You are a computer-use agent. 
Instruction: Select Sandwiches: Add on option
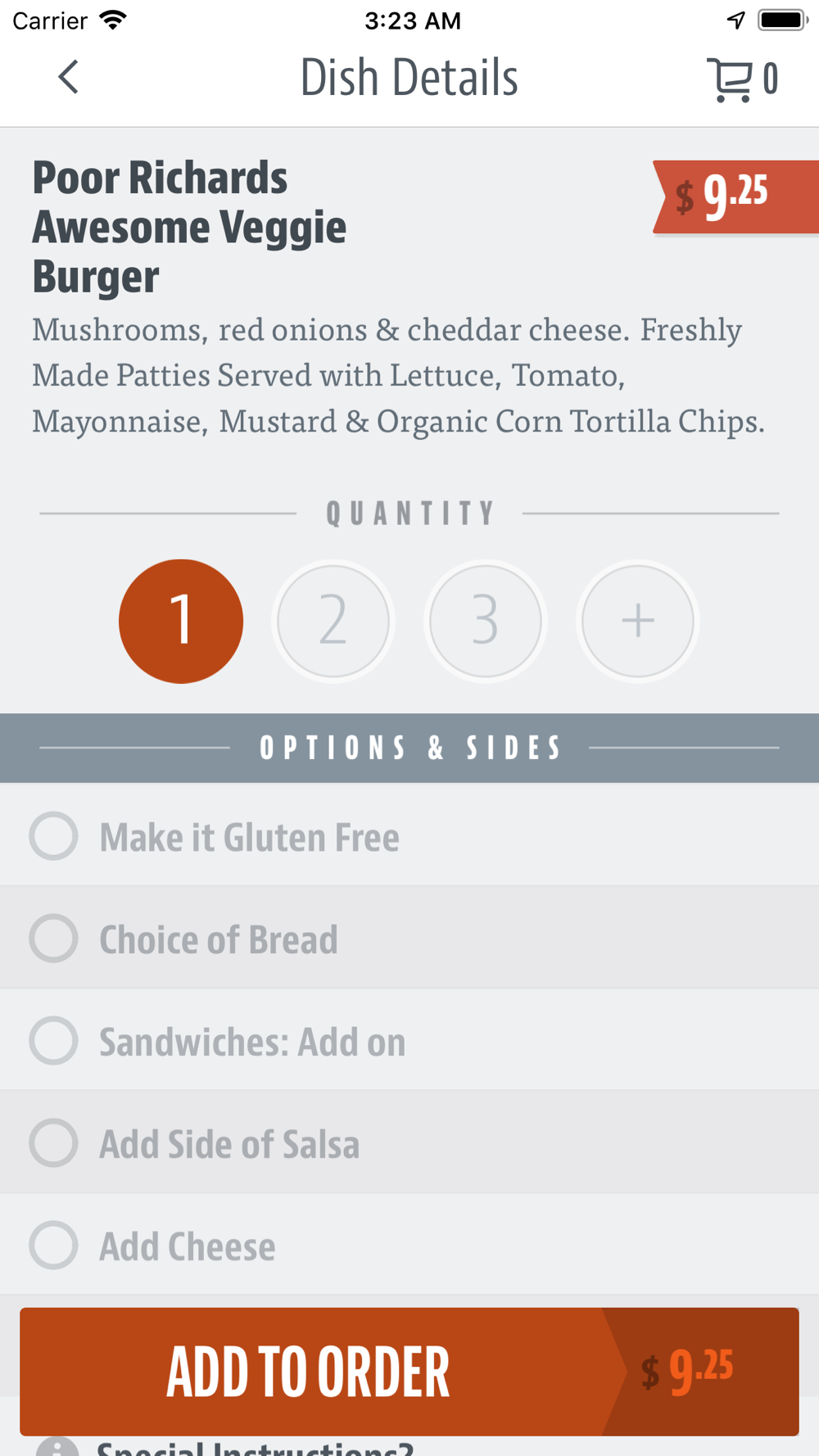coord(409,1040)
